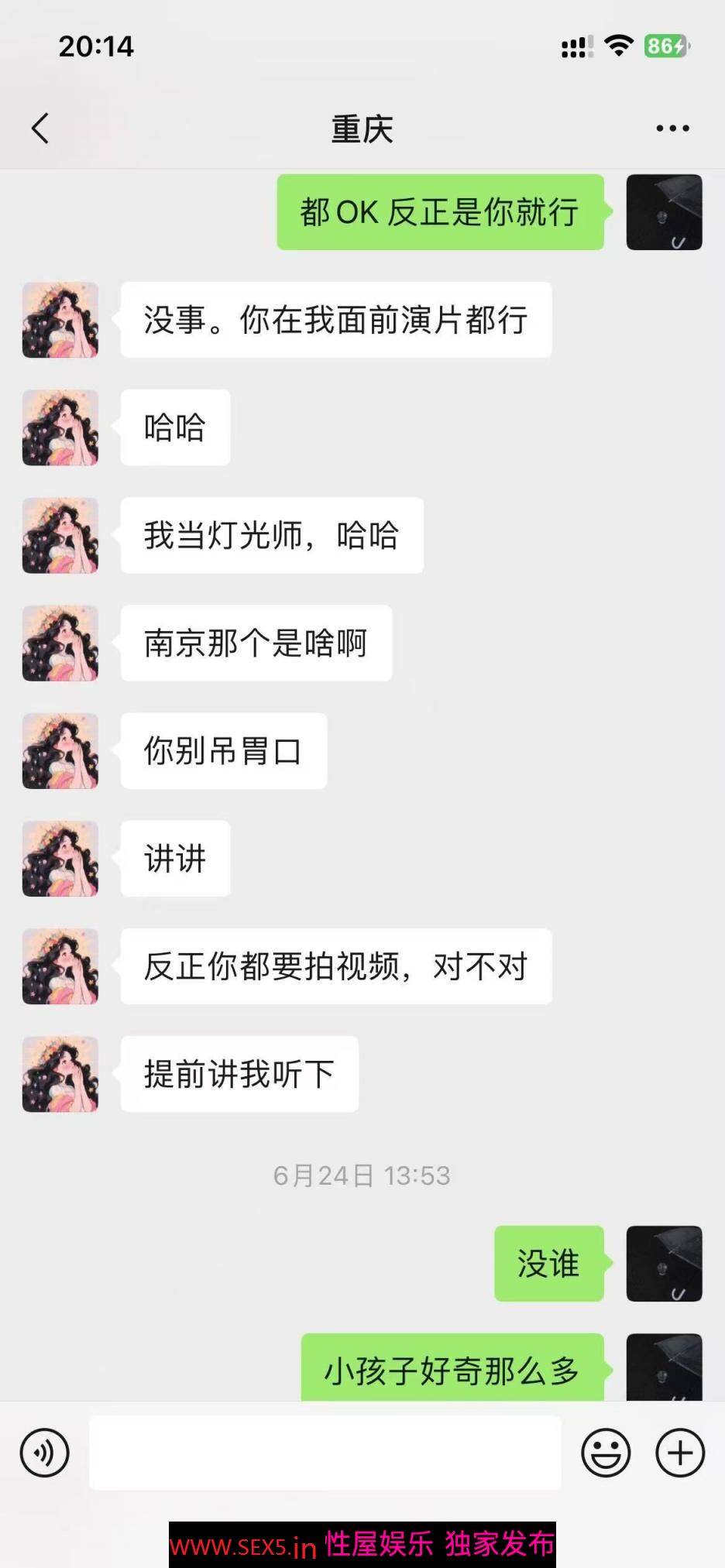The width and height of the screenshot is (725, 1568).
Task: Tap my avatar next to 没谁
Action: [664, 1263]
